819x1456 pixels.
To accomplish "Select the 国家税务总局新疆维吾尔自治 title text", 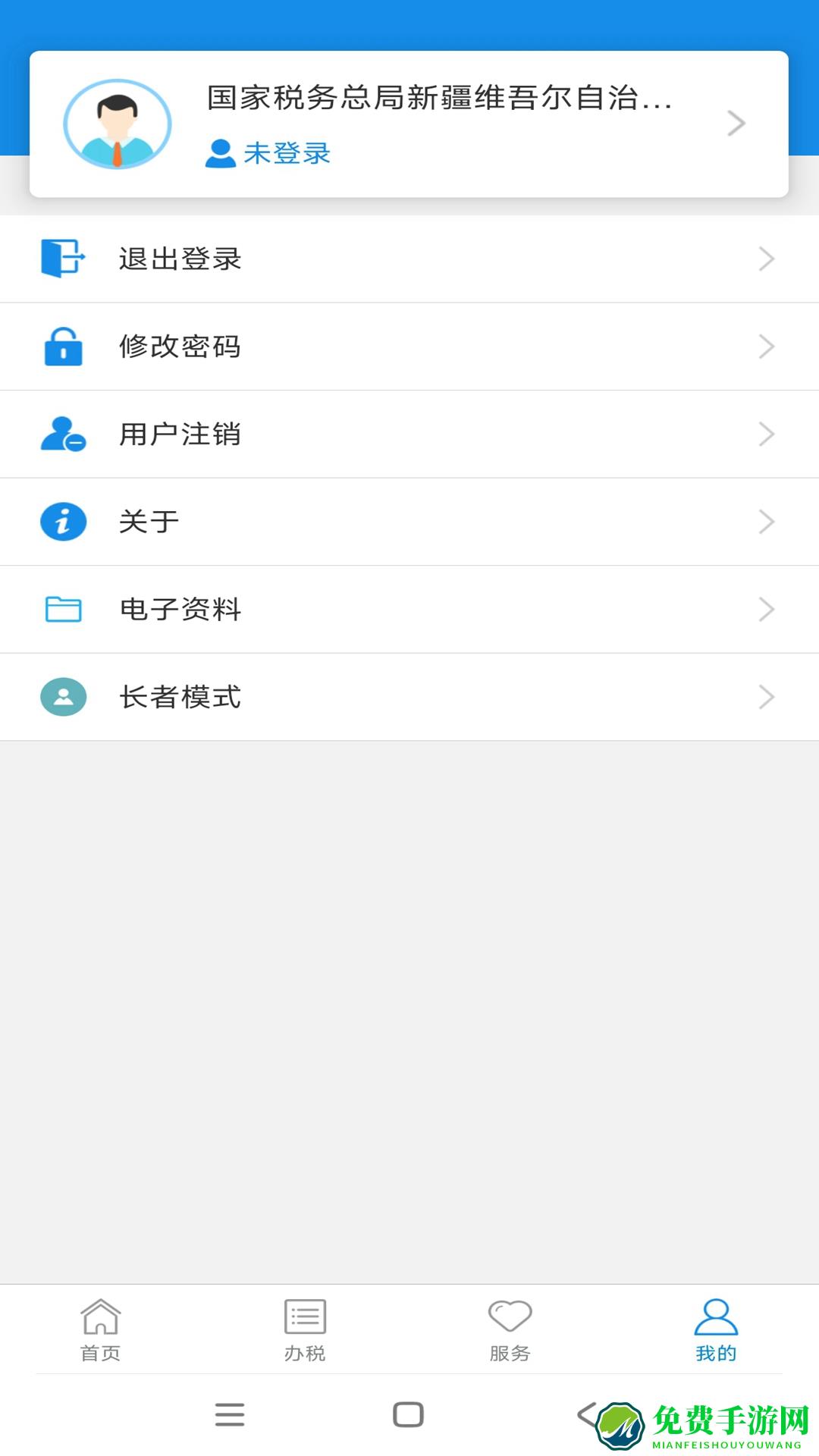I will (x=438, y=99).
